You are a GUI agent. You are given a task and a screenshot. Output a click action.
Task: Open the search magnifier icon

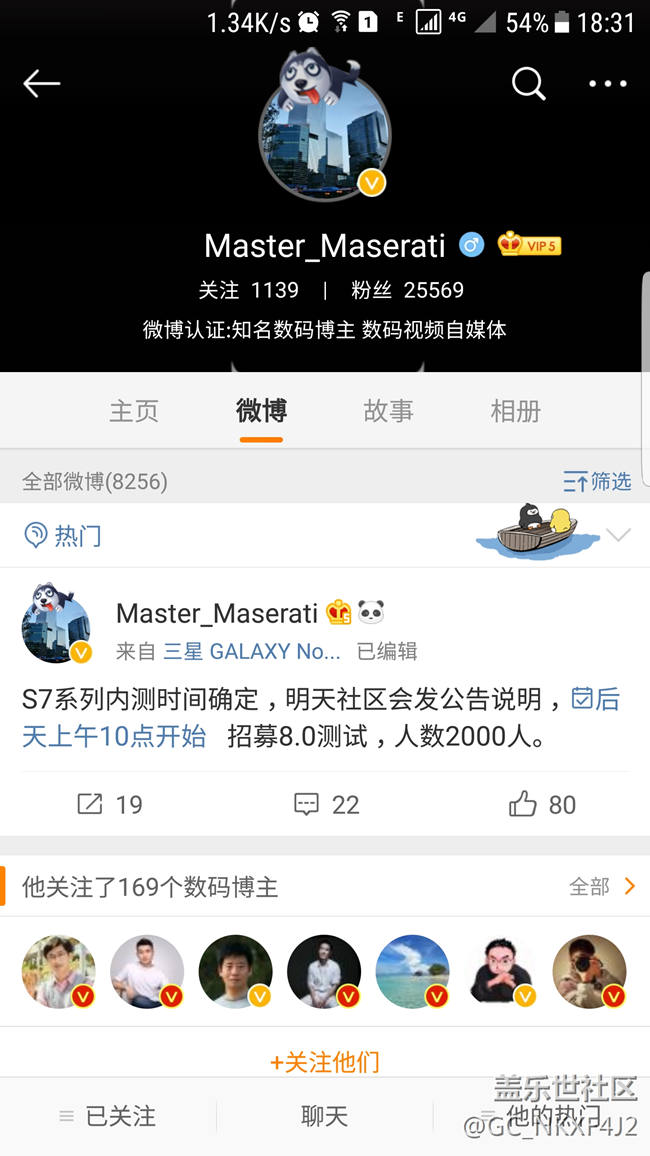[529, 84]
